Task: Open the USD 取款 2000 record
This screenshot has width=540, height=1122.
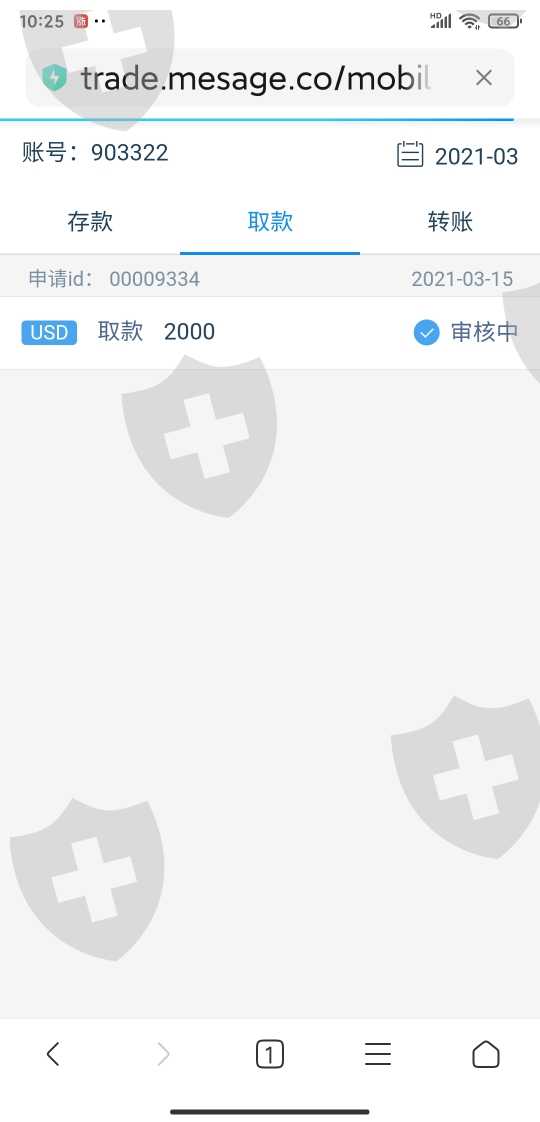Action: [270, 333]
